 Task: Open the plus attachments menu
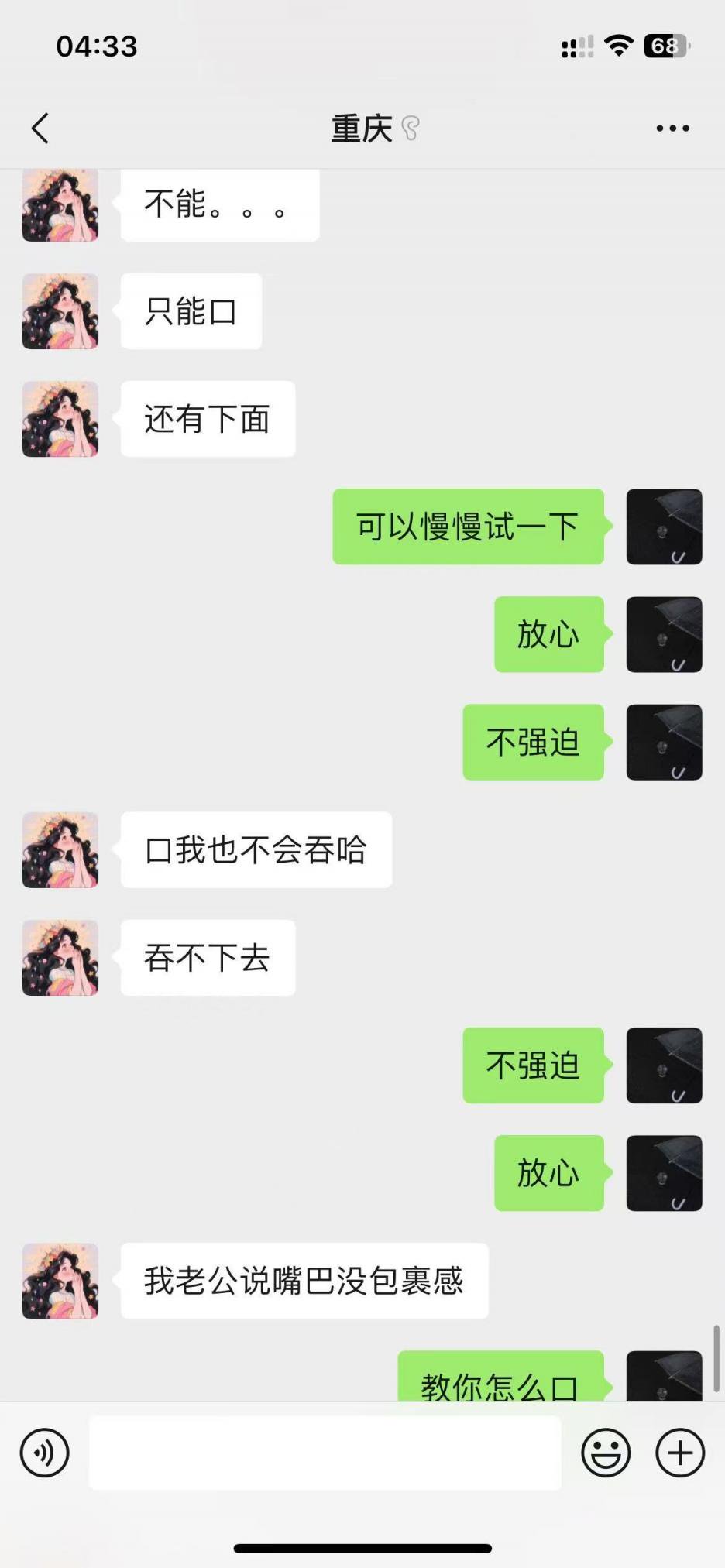680,1453
